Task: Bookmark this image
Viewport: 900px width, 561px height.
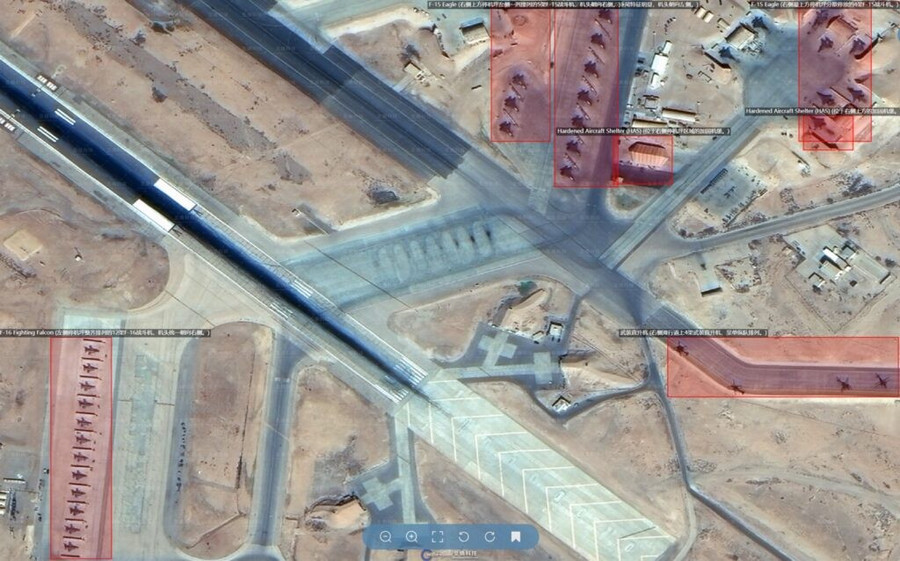Action: (516, 537)
